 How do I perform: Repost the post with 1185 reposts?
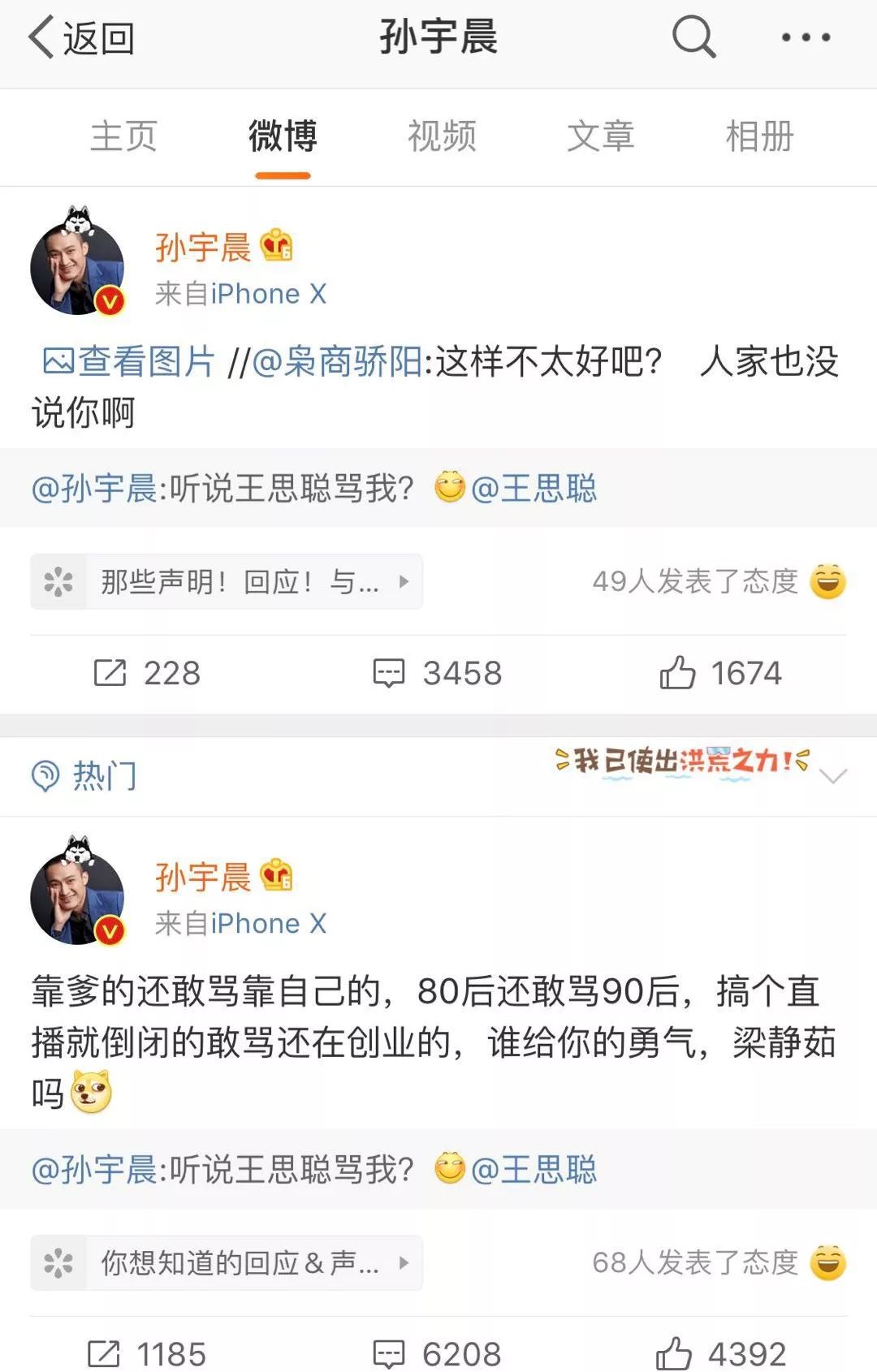(x=147, y=1353)
